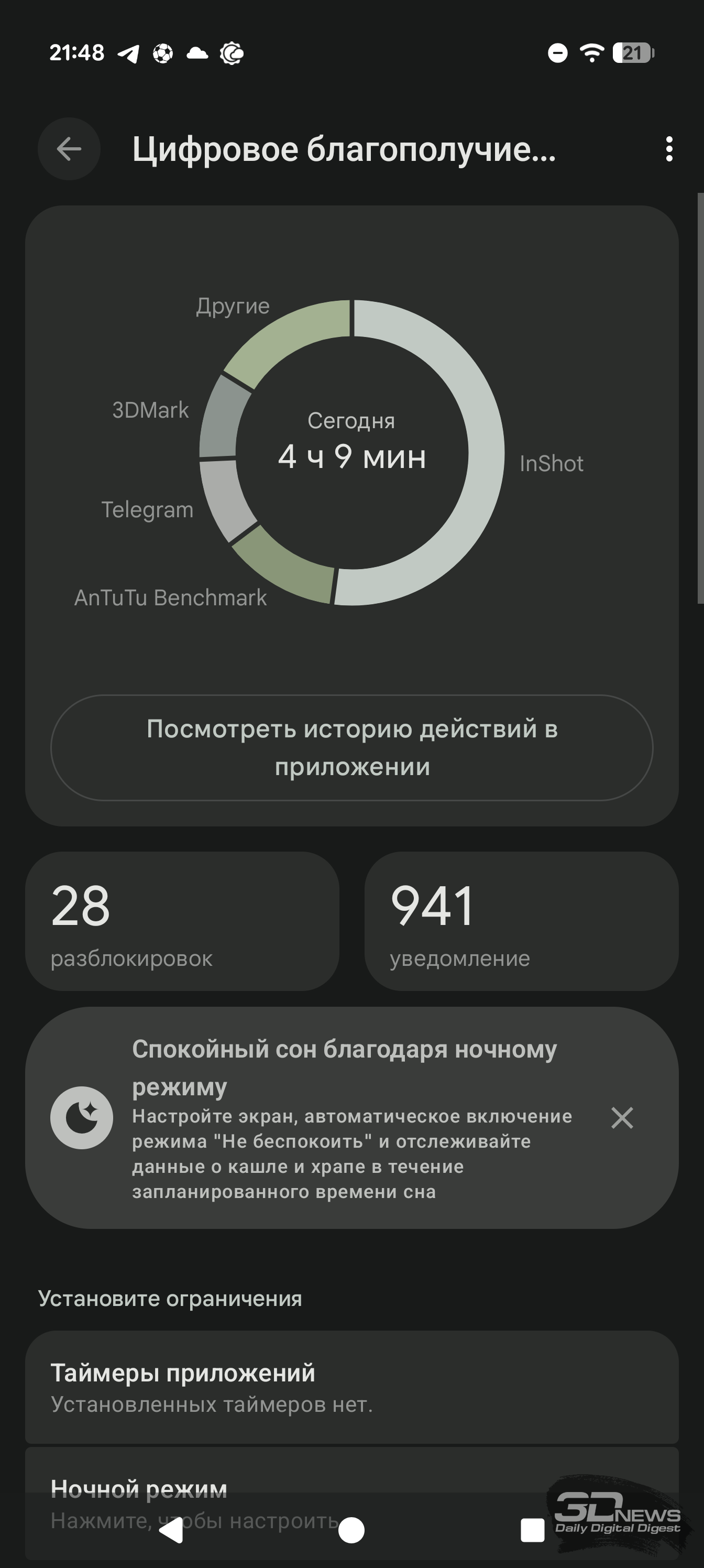This screenshot has width=704, height=1568.
Task: Tap the system back navigation button
Action: click(172, 1530)
